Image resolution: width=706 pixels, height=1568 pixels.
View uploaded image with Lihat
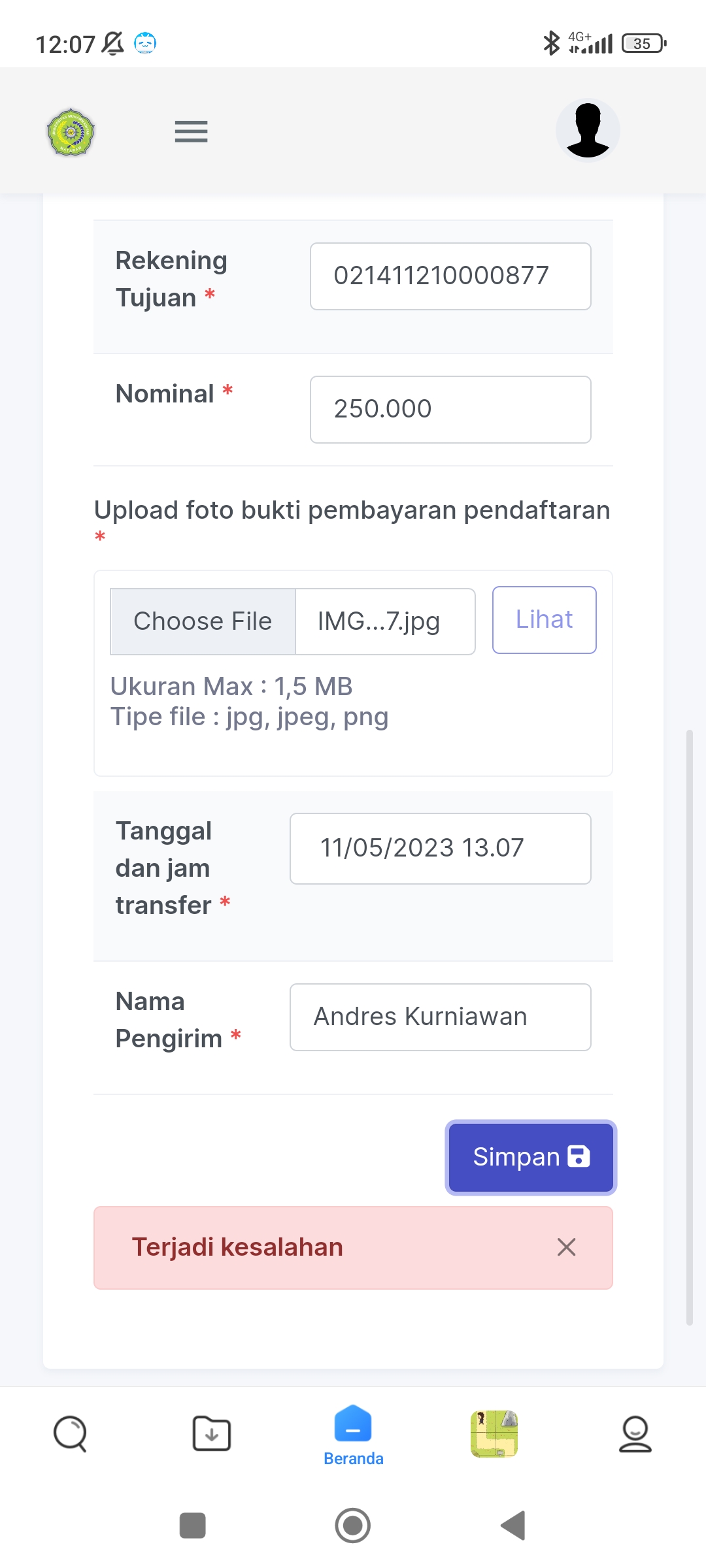tap(544, 620)
